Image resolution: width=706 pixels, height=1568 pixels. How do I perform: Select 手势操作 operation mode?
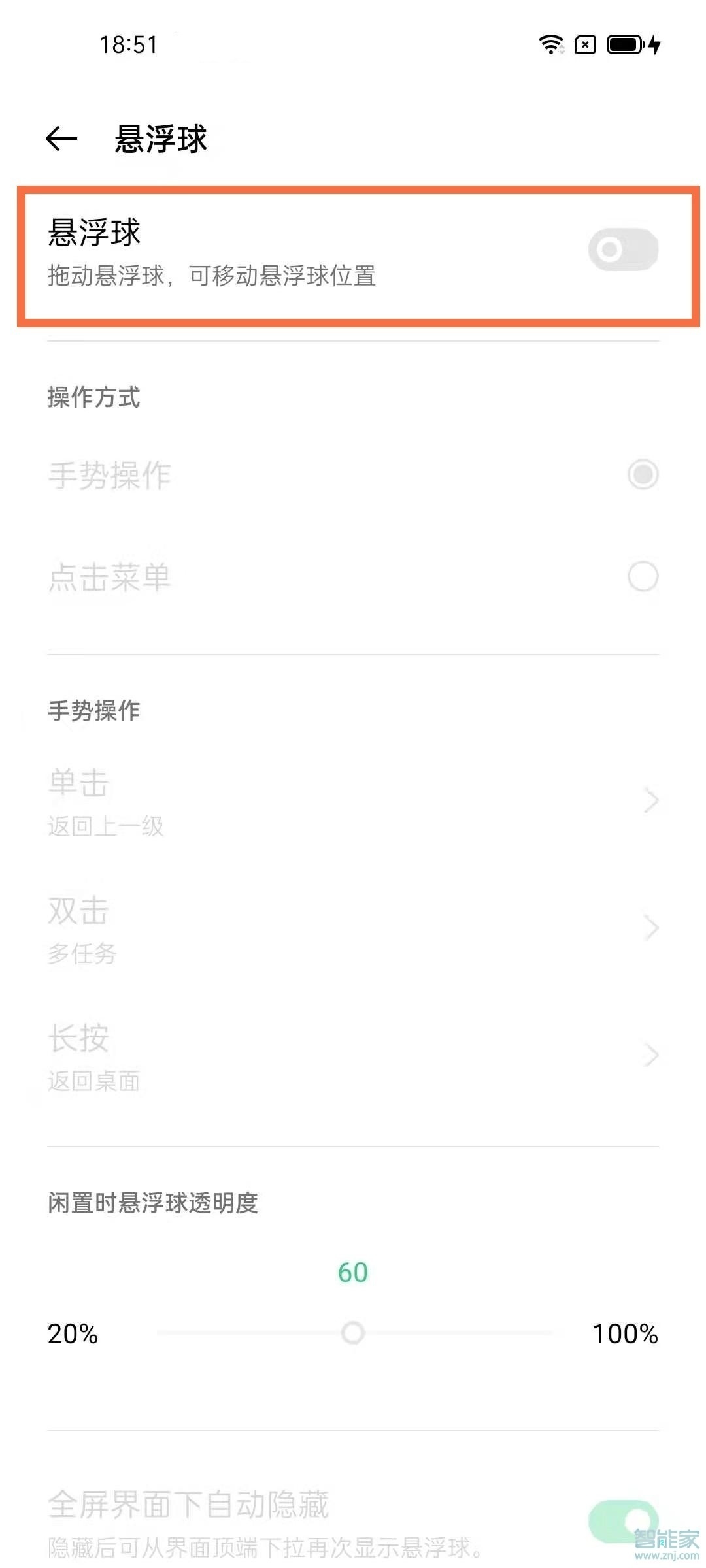click(x=643, y=474)
